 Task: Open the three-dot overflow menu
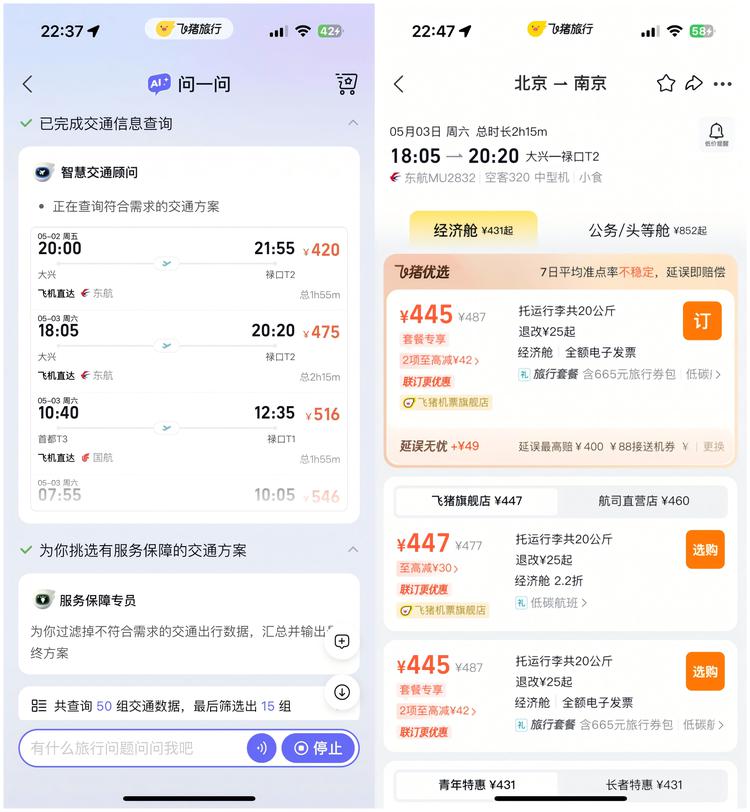723,84
